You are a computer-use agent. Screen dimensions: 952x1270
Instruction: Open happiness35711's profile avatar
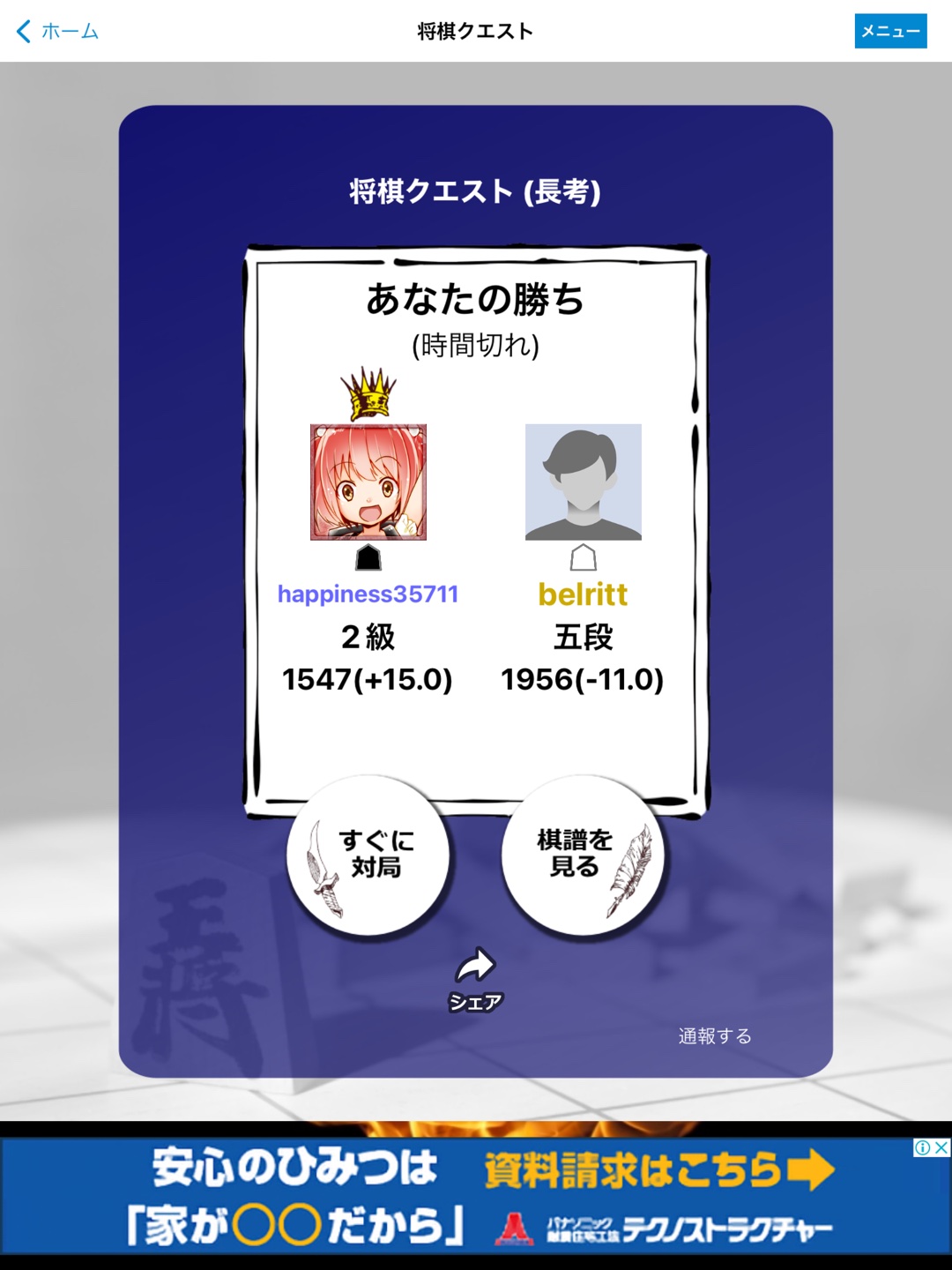click(368, 482)
